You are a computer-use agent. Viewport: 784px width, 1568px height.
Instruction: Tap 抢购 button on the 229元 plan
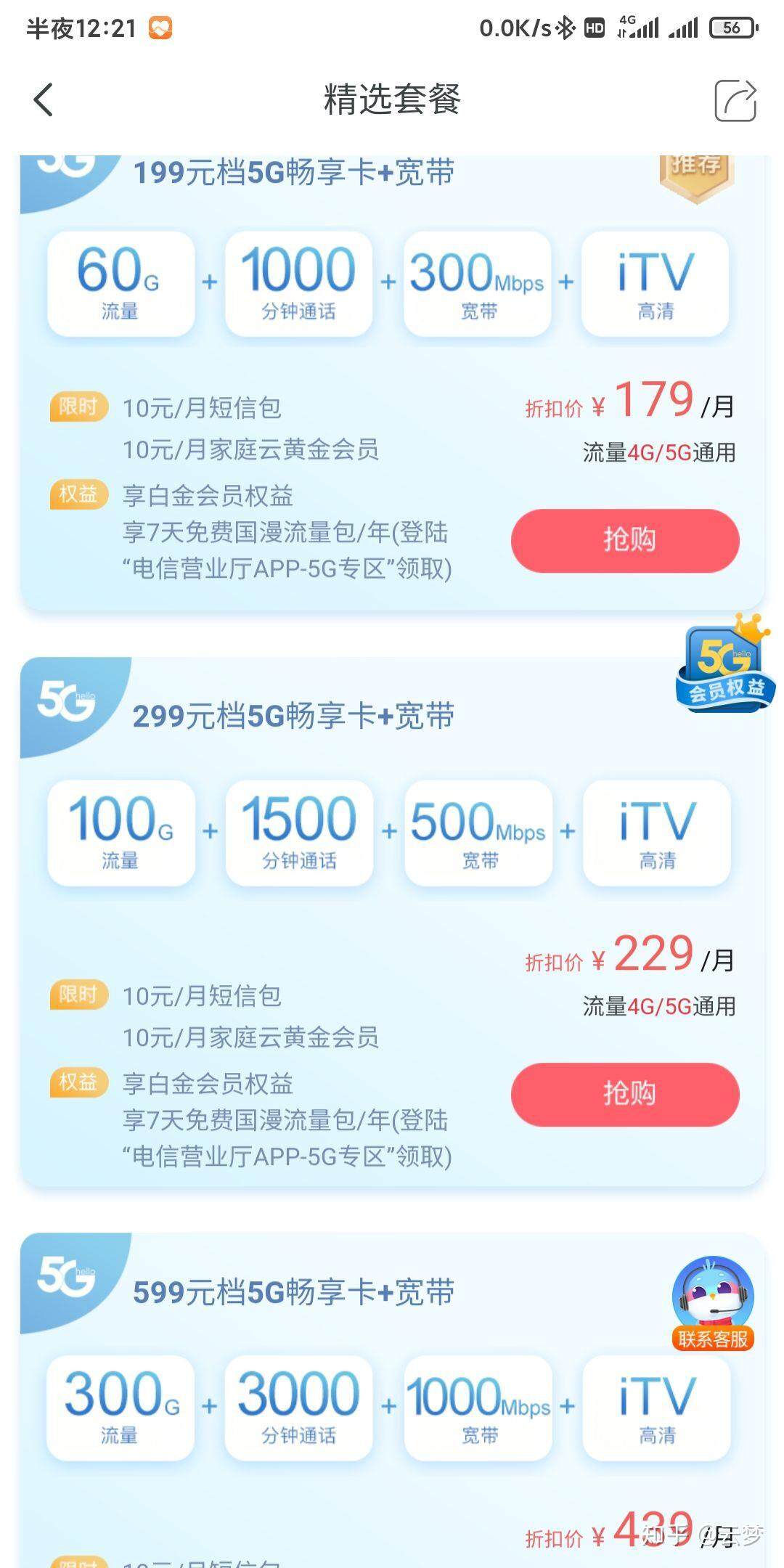(624, 1095)
